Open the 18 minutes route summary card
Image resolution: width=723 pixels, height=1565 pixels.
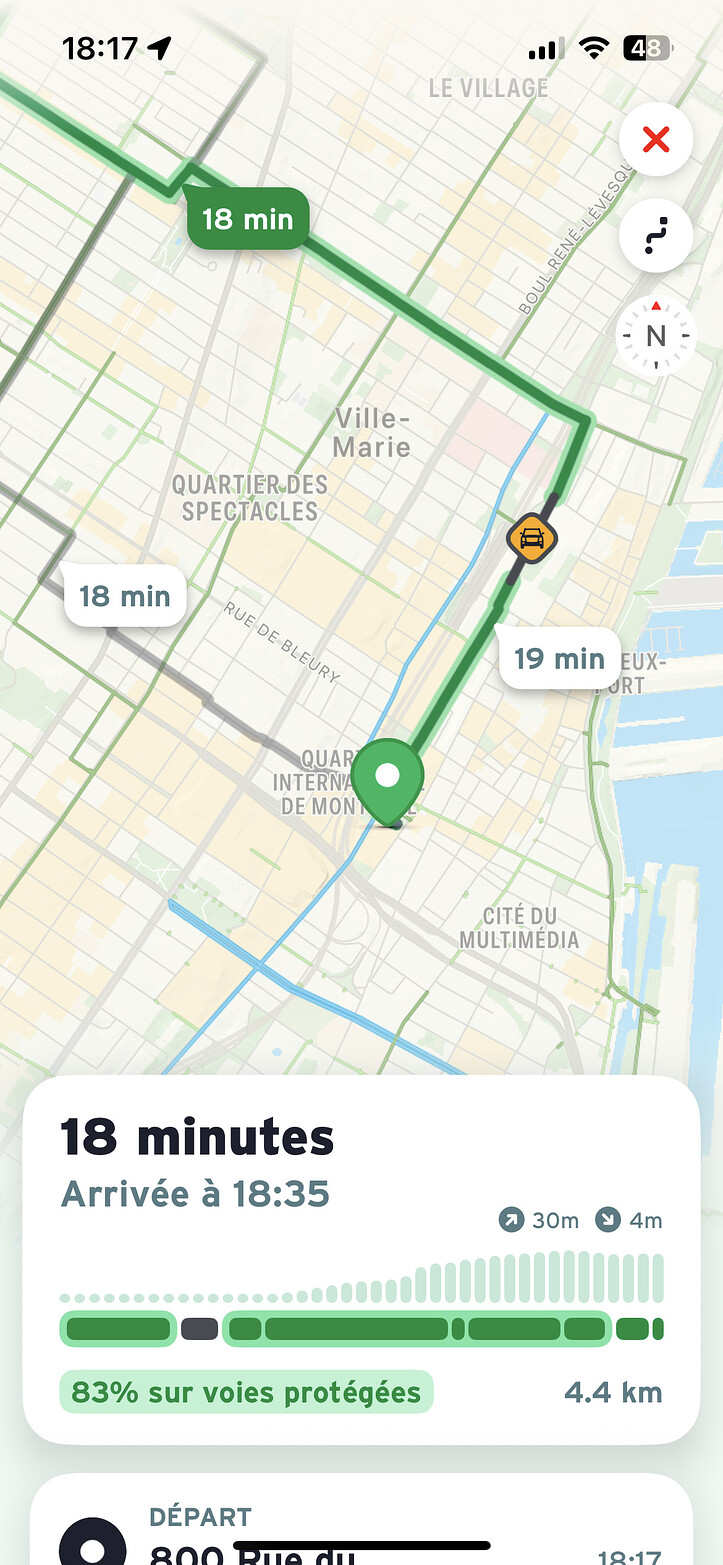pos(361,1258)
